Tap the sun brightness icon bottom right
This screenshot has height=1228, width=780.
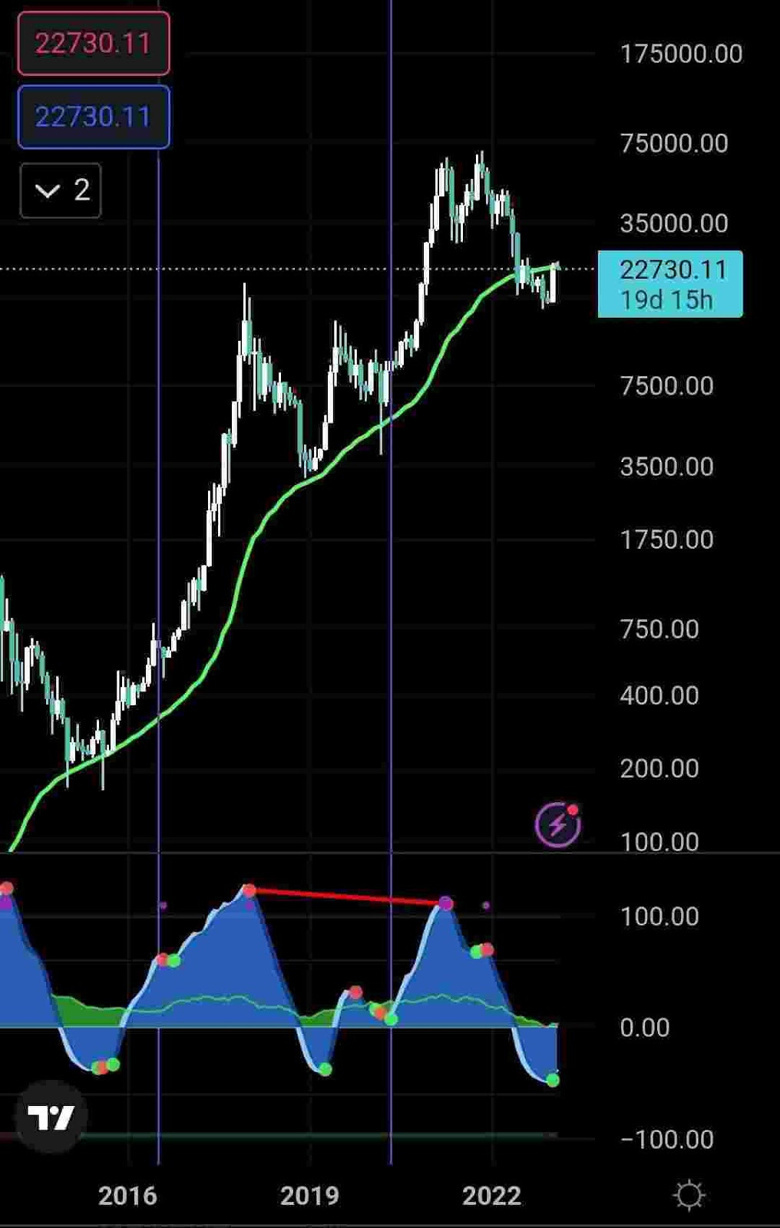click(688, 1192)
